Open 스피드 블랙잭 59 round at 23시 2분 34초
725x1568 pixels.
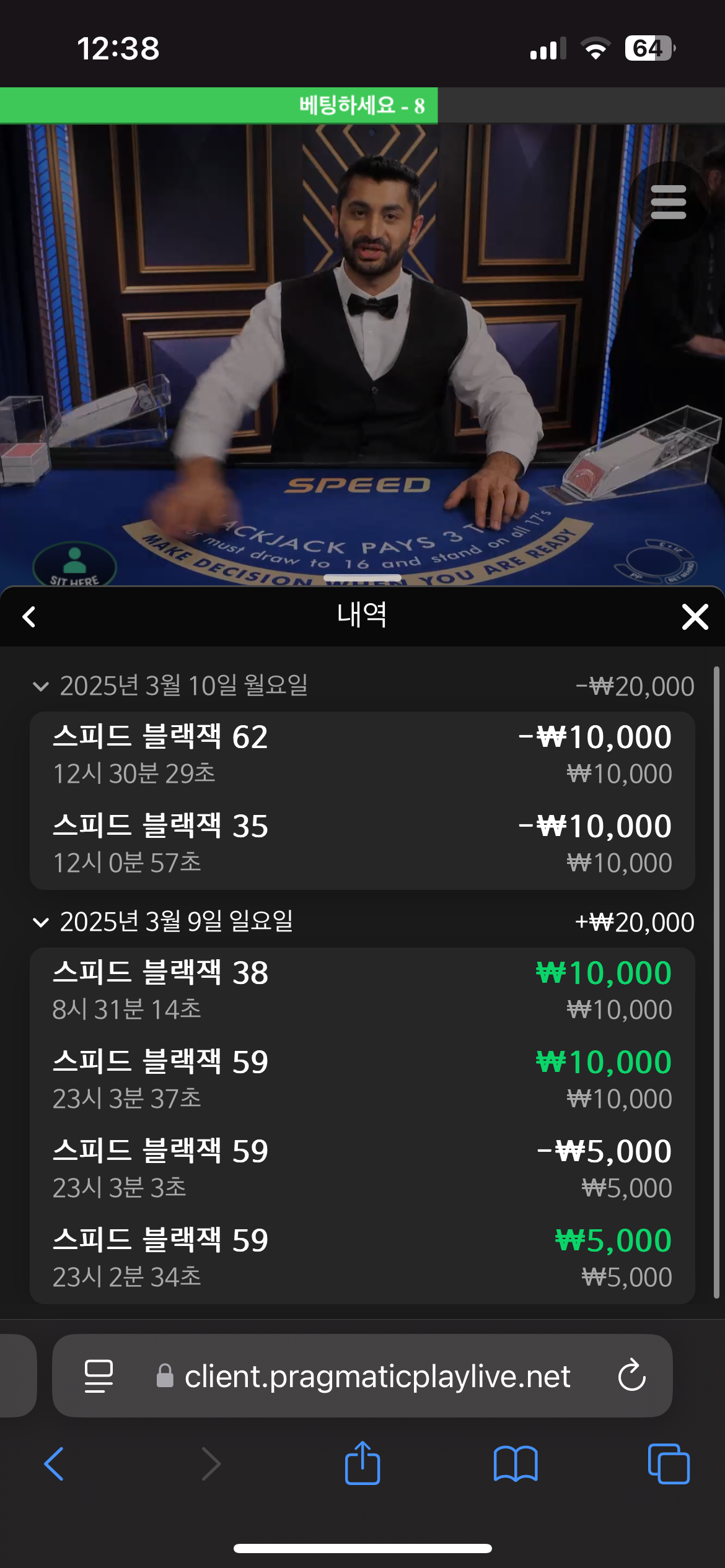coord(362,1258)
